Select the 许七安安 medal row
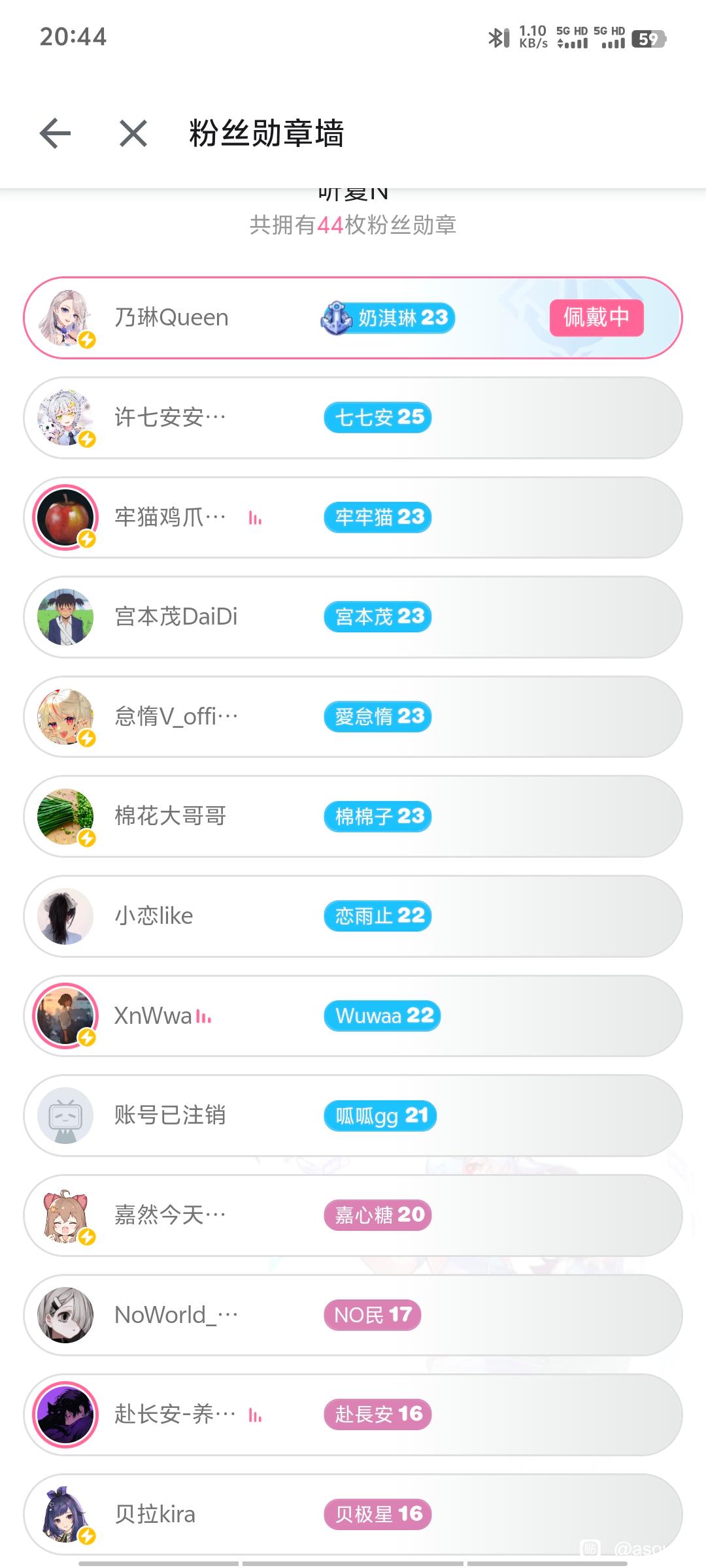 (353, 418)
